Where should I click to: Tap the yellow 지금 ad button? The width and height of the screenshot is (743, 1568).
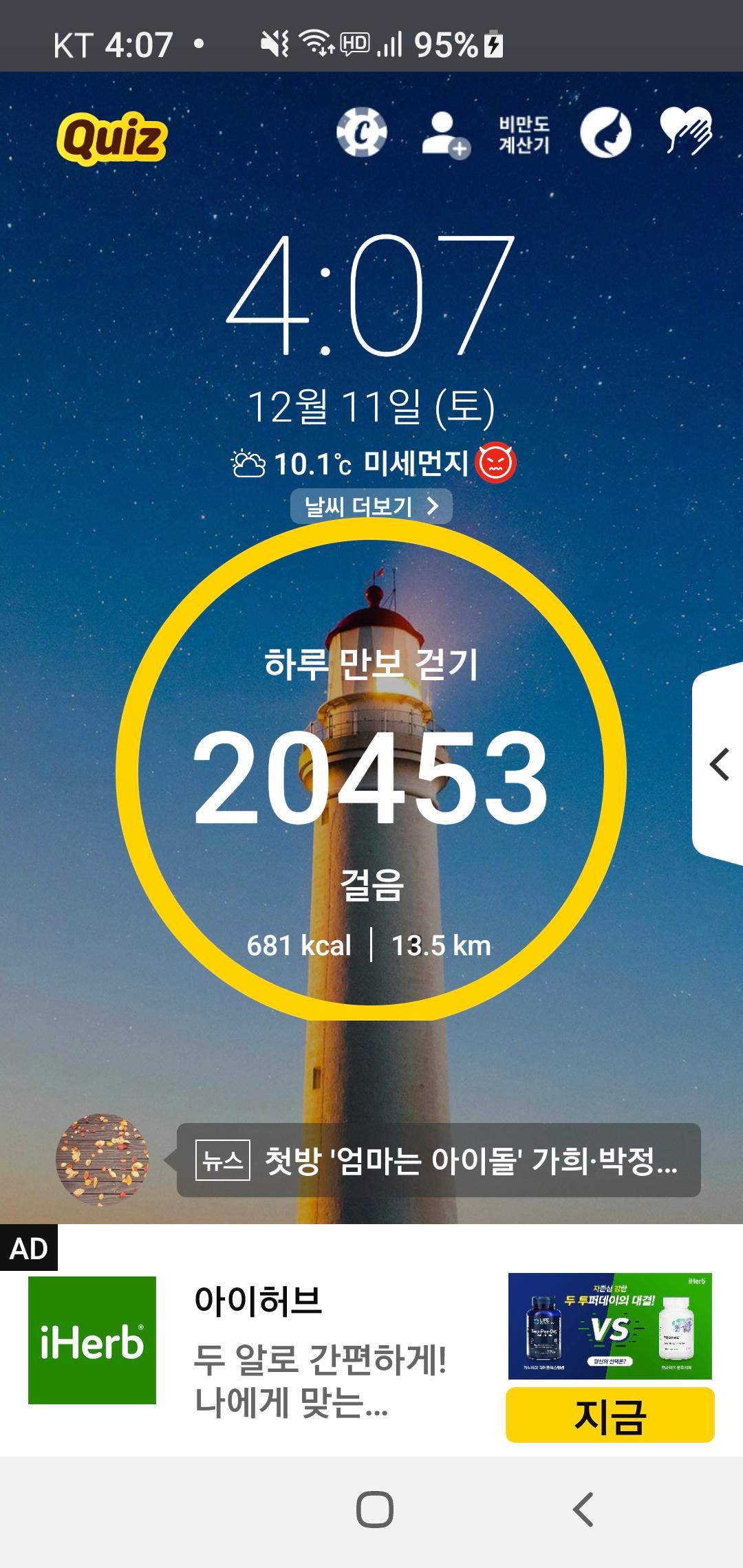(610, 1415)
